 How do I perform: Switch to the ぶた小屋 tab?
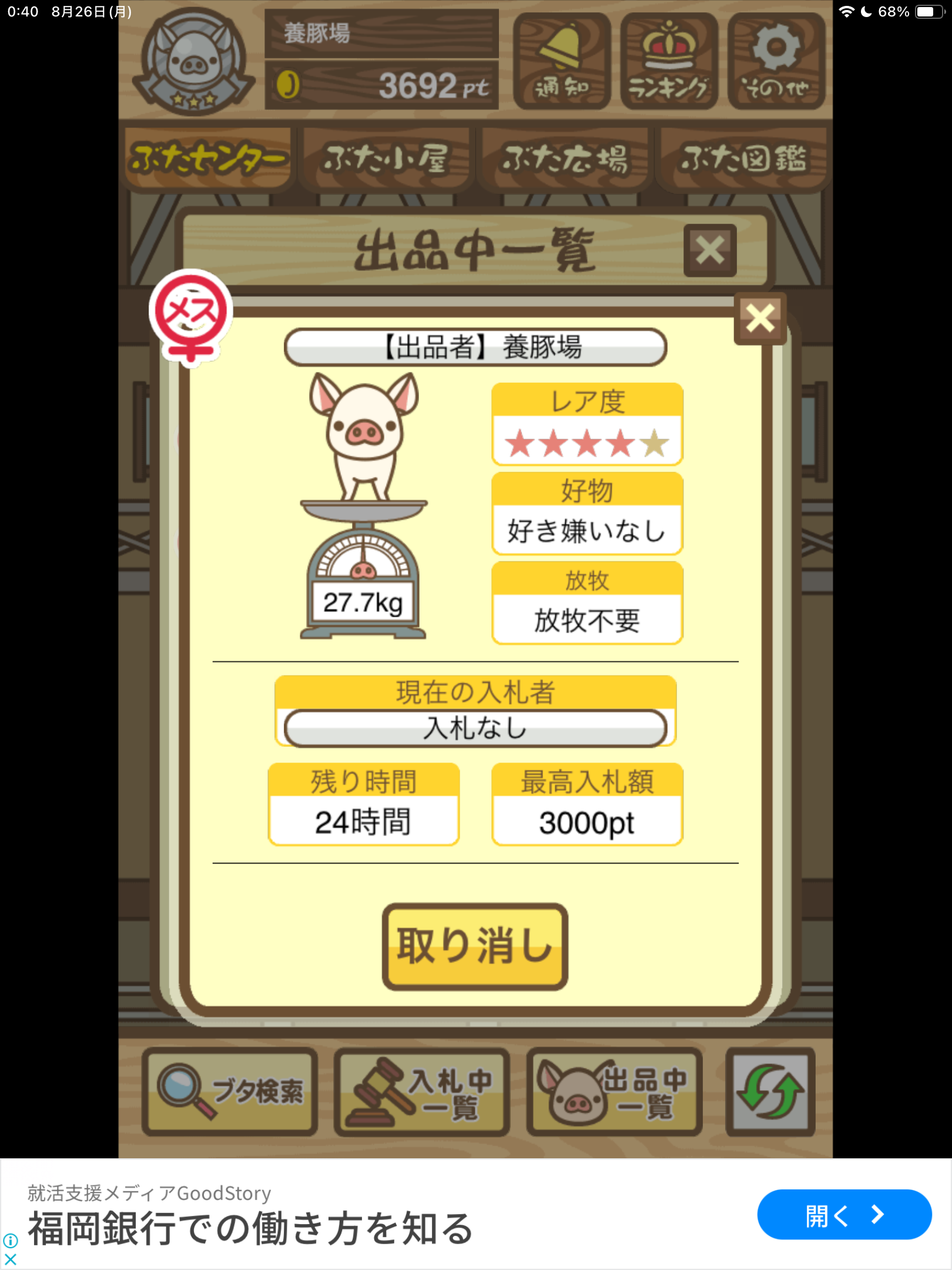386,159
